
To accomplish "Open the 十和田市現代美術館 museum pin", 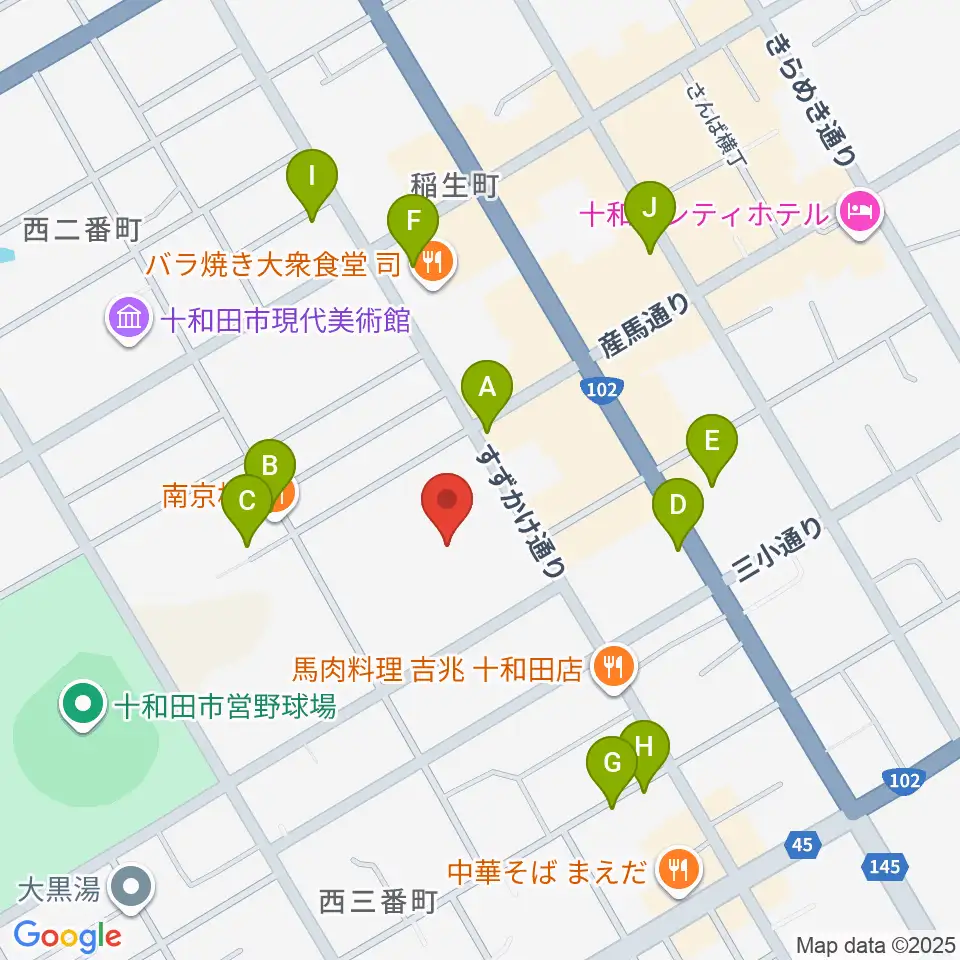I will (x=129, y=320).
